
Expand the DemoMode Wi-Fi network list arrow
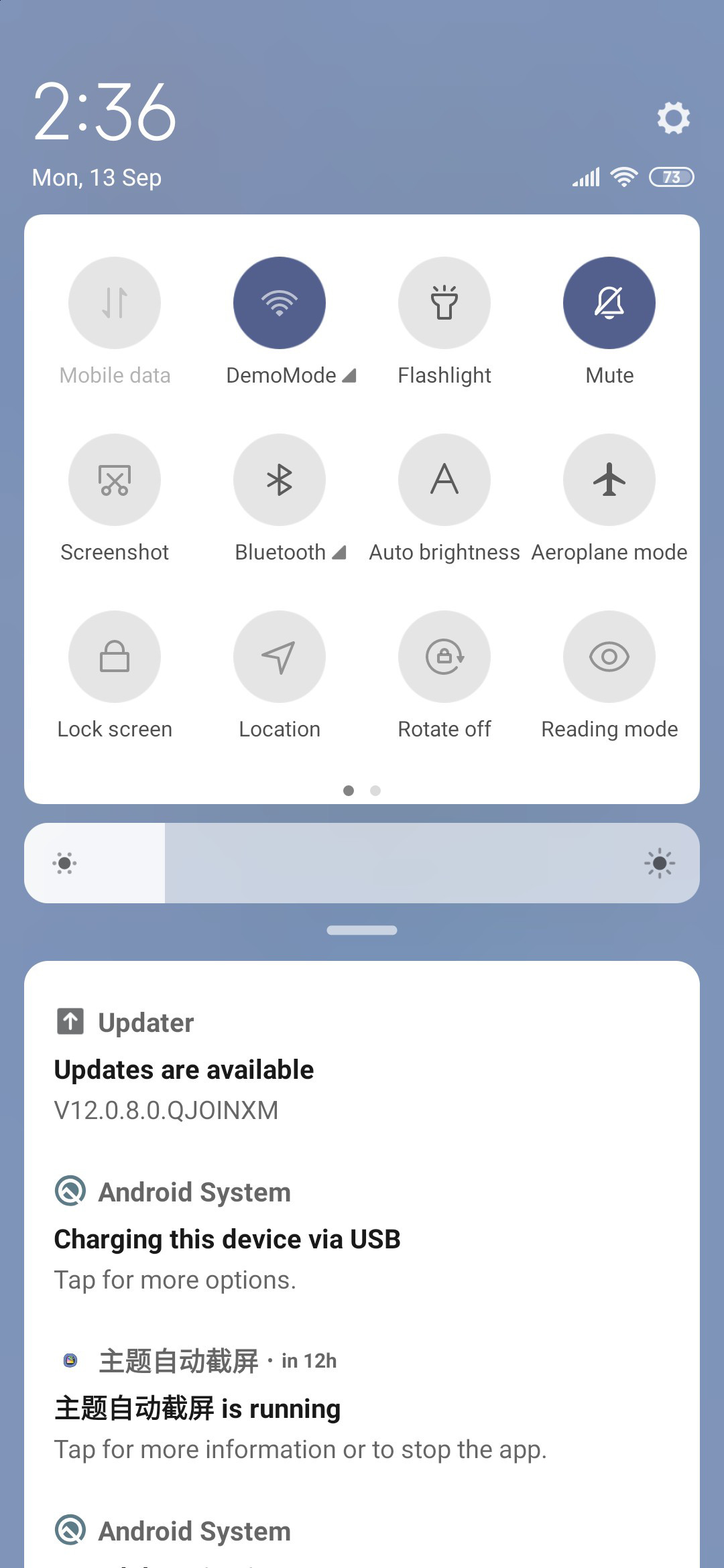click(x=349, y=375)
